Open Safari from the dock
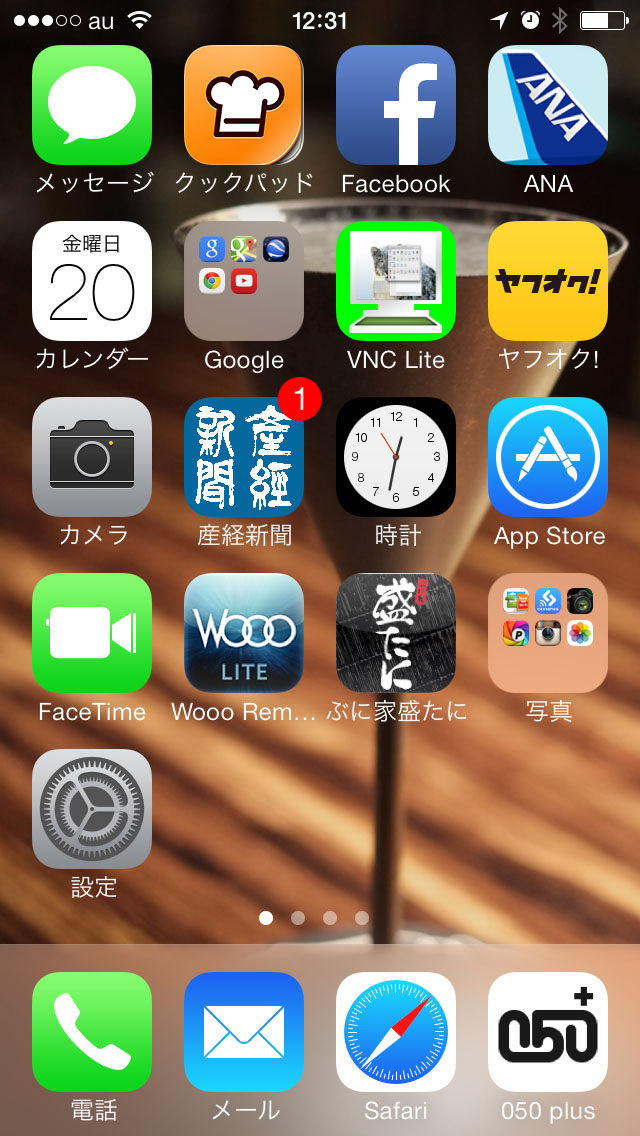The width and height of the screenshot is (640, 1136). 396,1032
